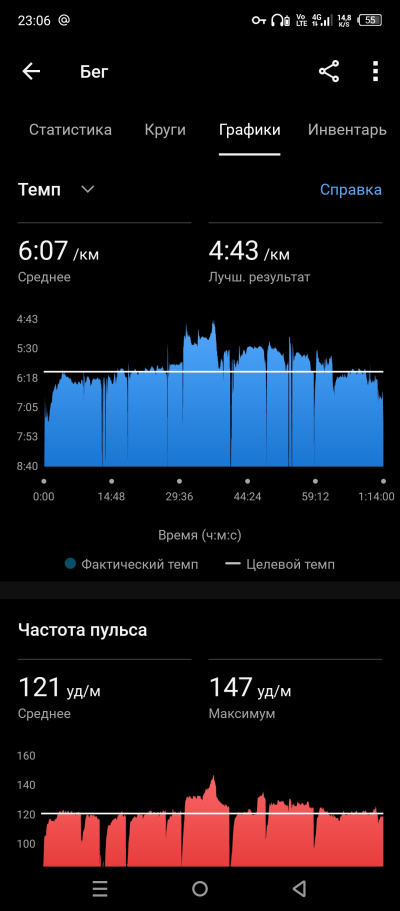Go back using the top arrow
The width and height of the screenshot is (400, 911).
click(31, 71)
